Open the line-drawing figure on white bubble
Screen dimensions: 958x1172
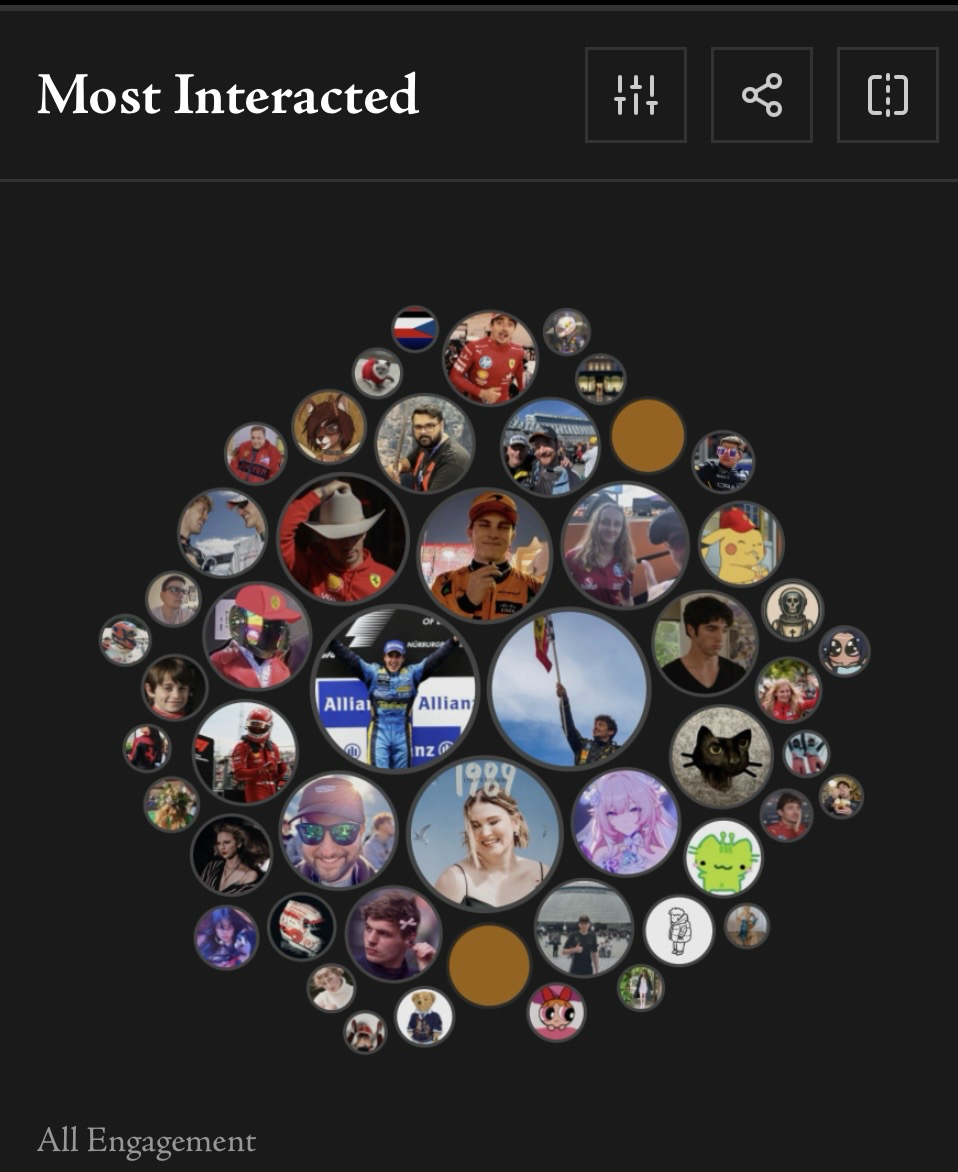[x=678, y=930]
